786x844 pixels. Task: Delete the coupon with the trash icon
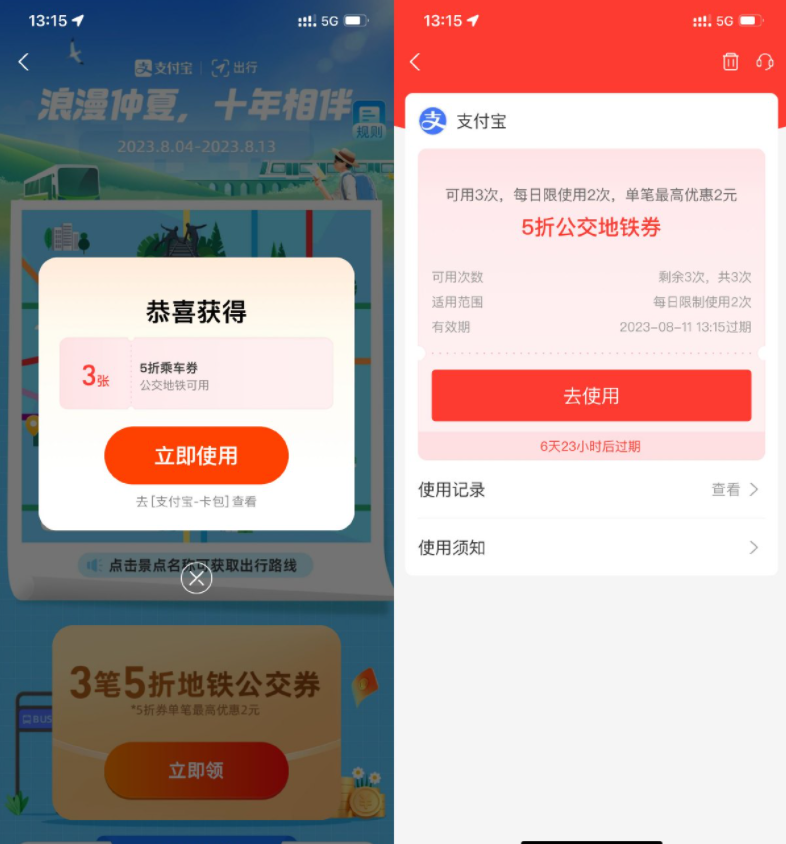click(x=730, y=62)
